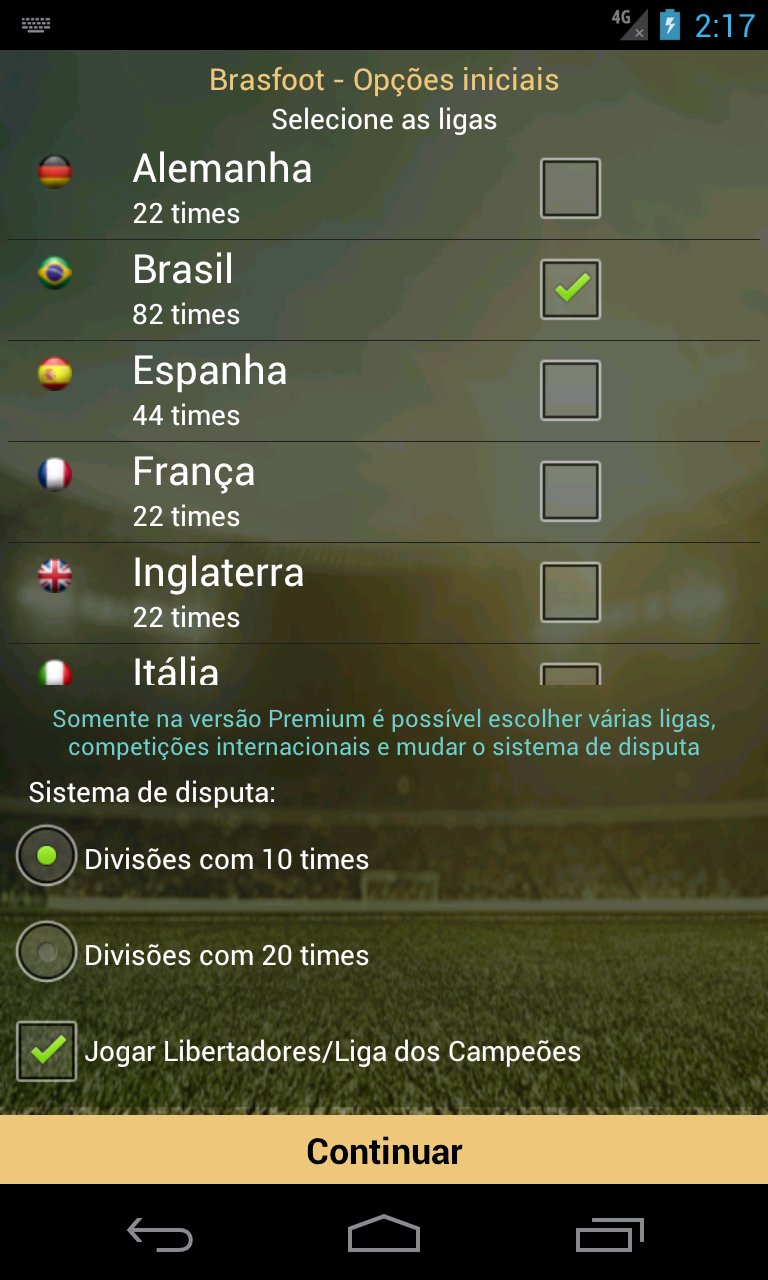
Task: Check the Itália league checkbox
Action: pos(570,675)
